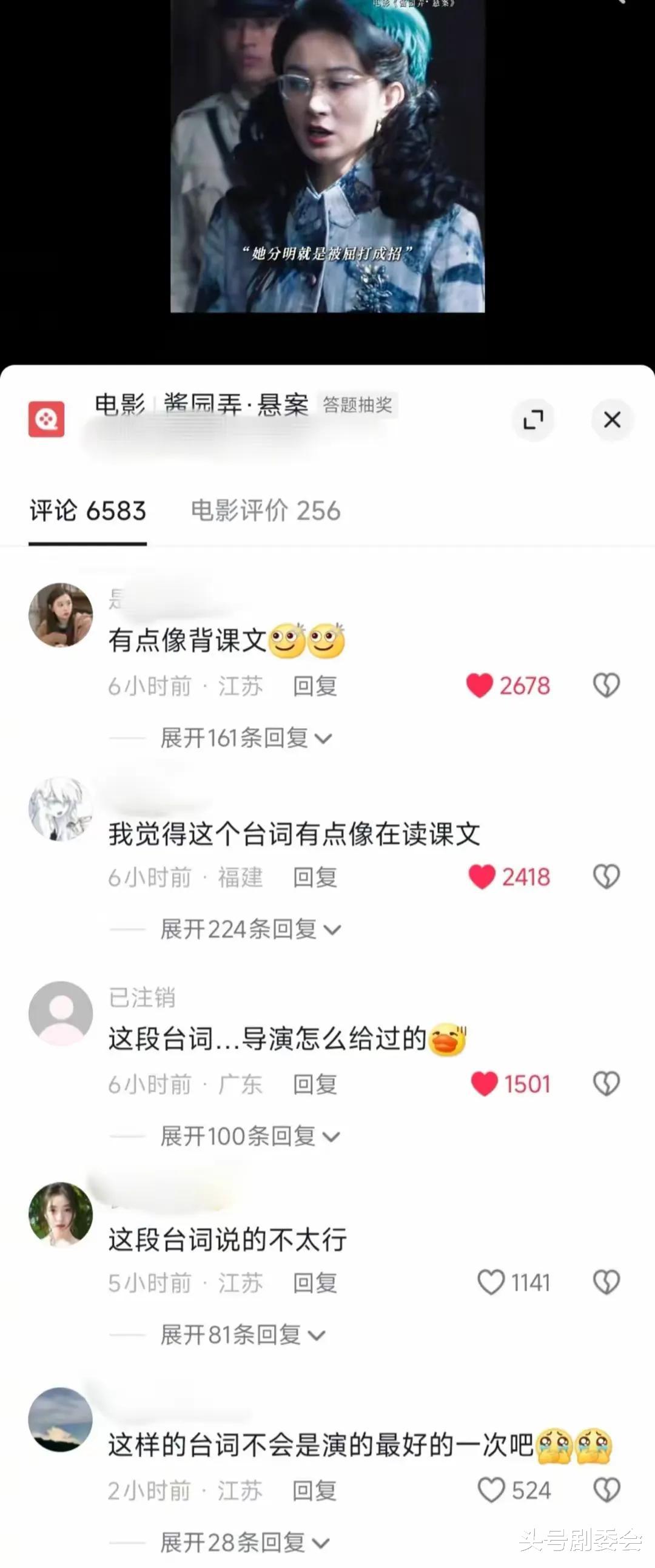This screenshot has width=655, height=1568.
Task: Select the 评论 6583 tab
Action: [x=89, y=512]
